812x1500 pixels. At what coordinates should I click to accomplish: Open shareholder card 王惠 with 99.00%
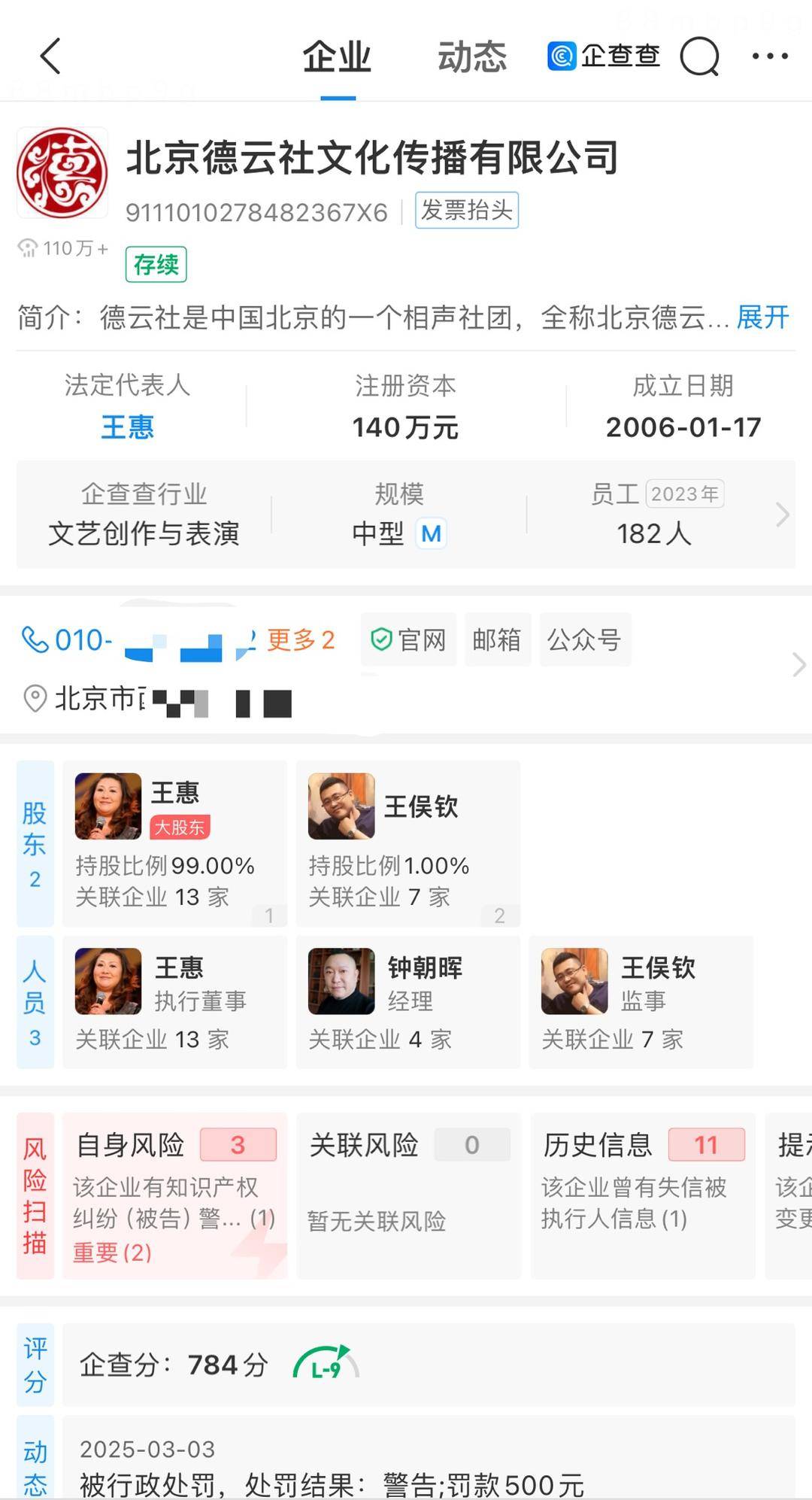(174, 843)
